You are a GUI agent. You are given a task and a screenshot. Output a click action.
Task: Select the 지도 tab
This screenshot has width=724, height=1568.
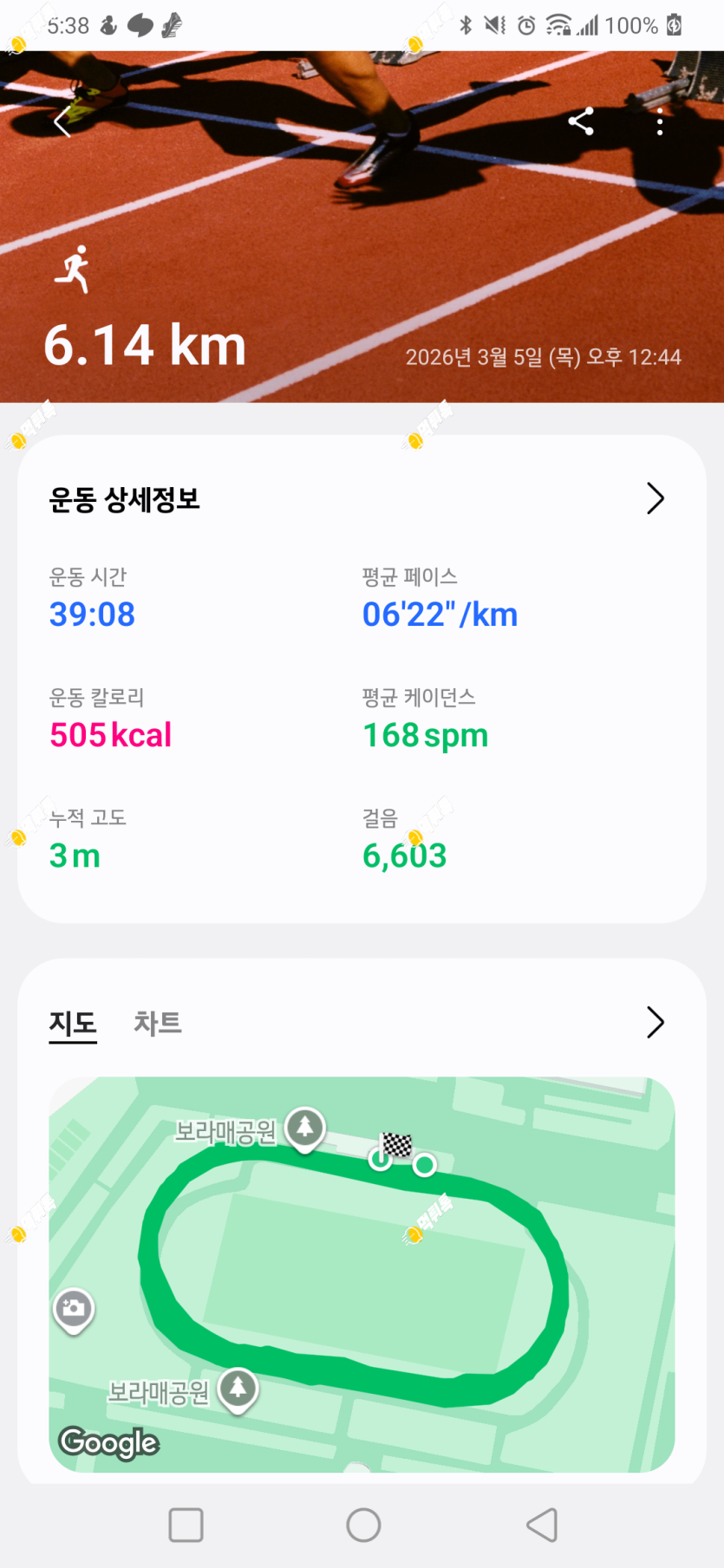coord(73,1024)
